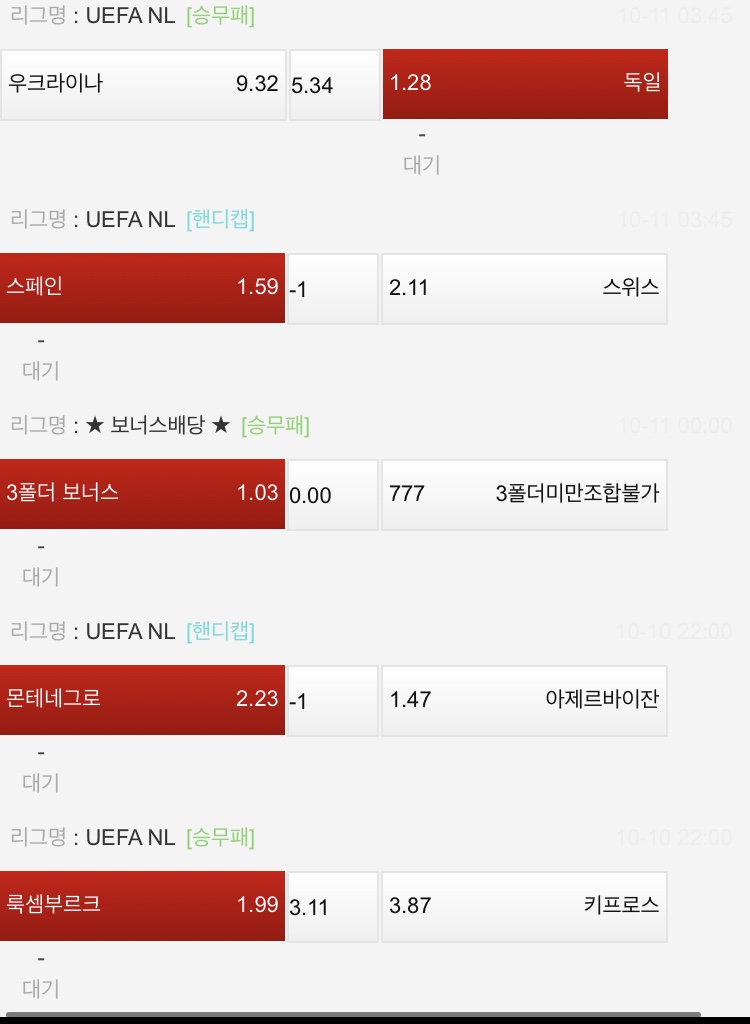
Task: Tap the 3.11 draw for 룩셈부르크 vs 키프로스
Action: 333,906
